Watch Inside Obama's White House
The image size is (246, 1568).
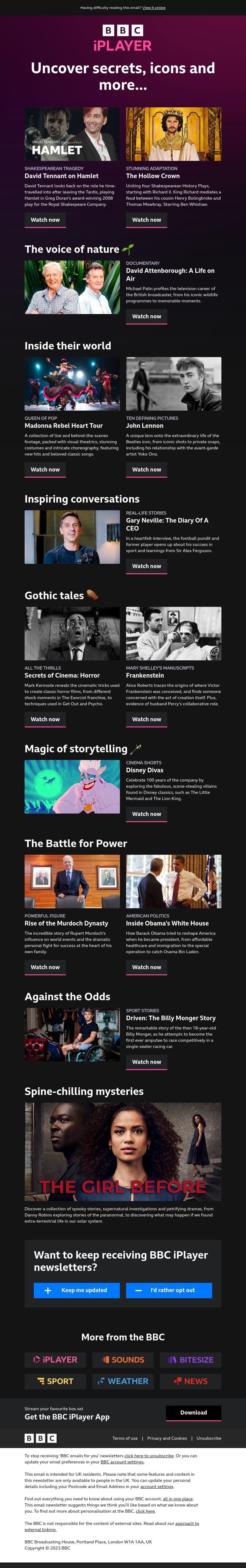[146, 967]
